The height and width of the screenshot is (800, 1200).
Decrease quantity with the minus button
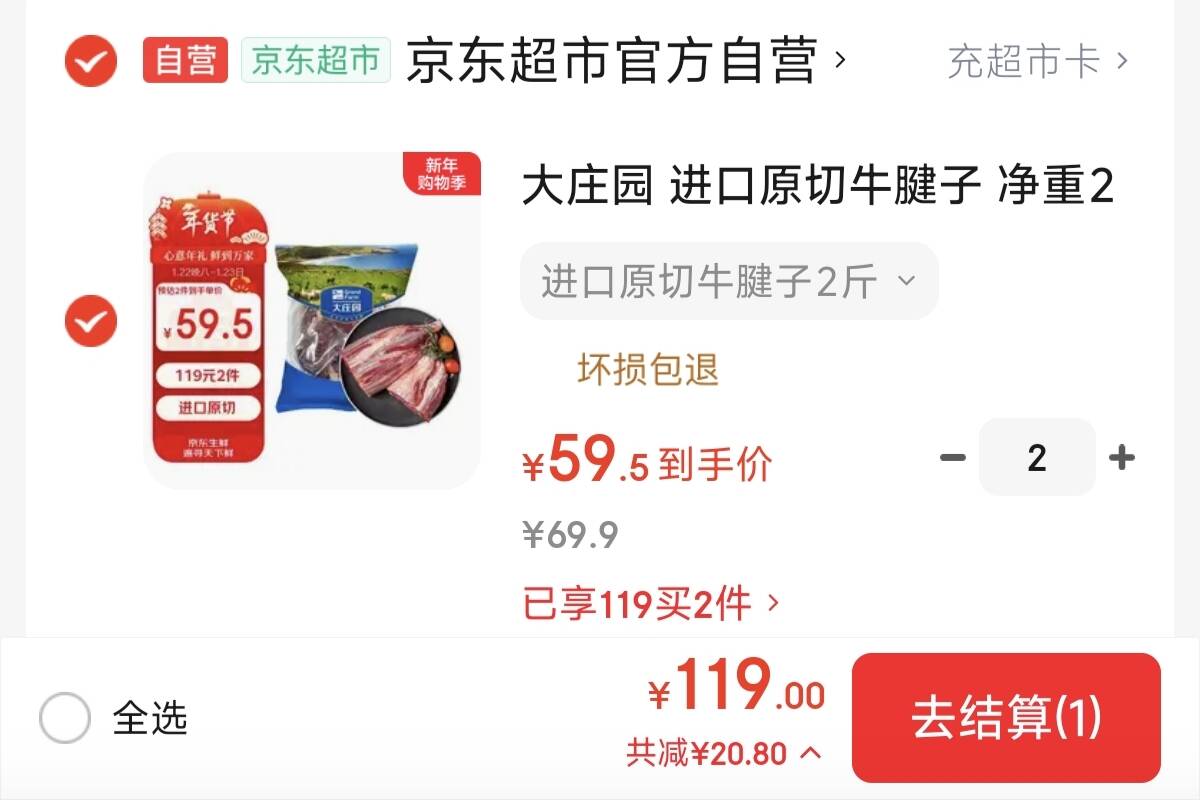point(953,458)
